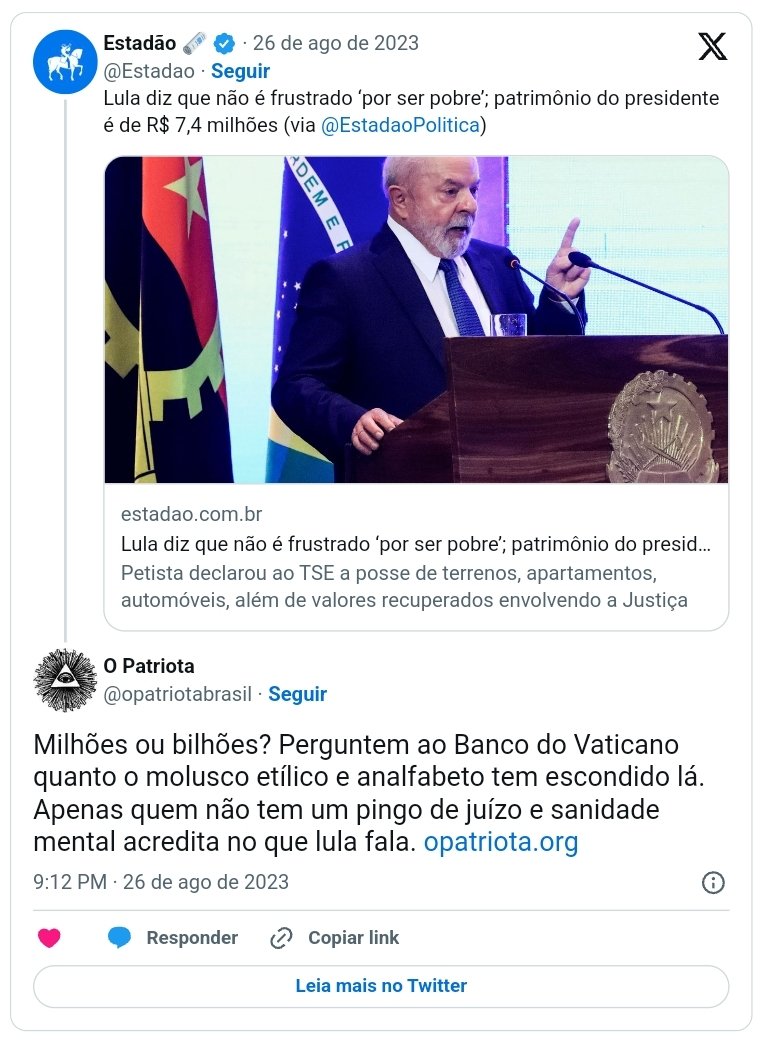This screenshot has width=760, height=1048.
Task: Copy the tweet link
Action: pos(335,938)
